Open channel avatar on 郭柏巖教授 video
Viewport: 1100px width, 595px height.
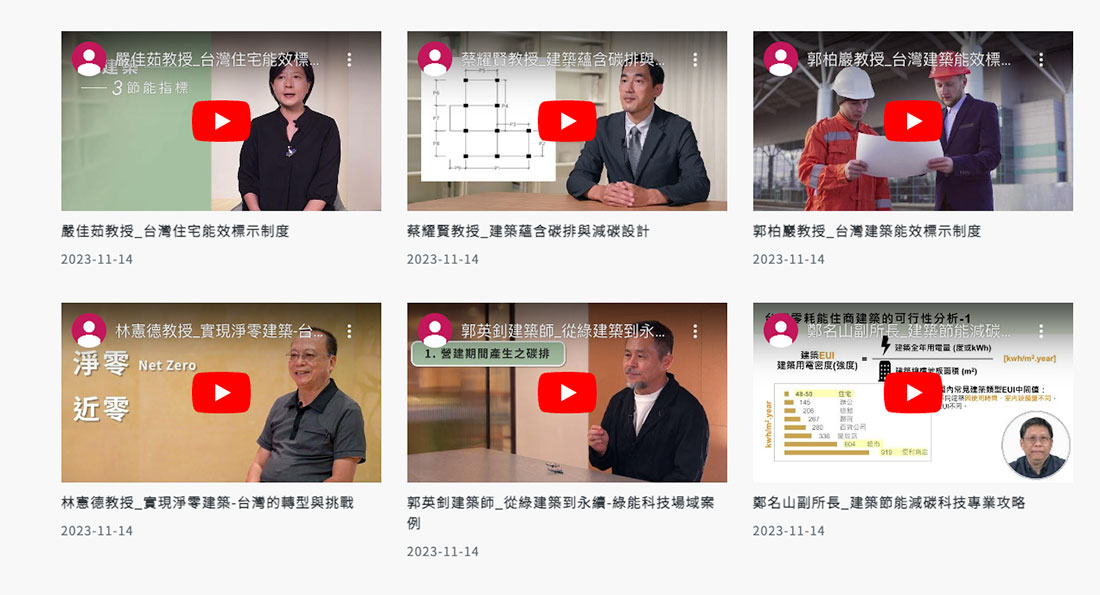781,59
